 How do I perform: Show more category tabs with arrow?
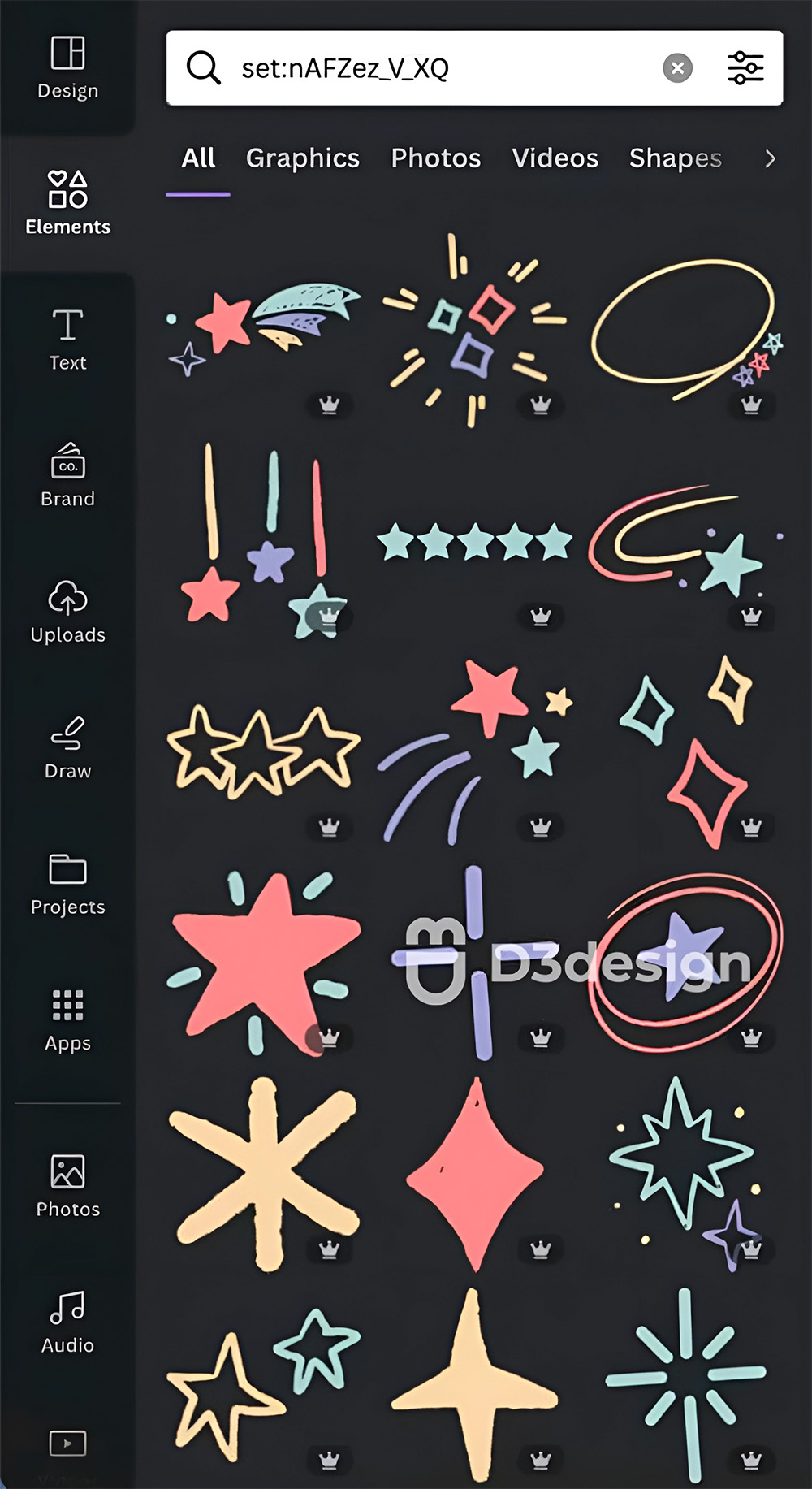[x=770, y=159]
